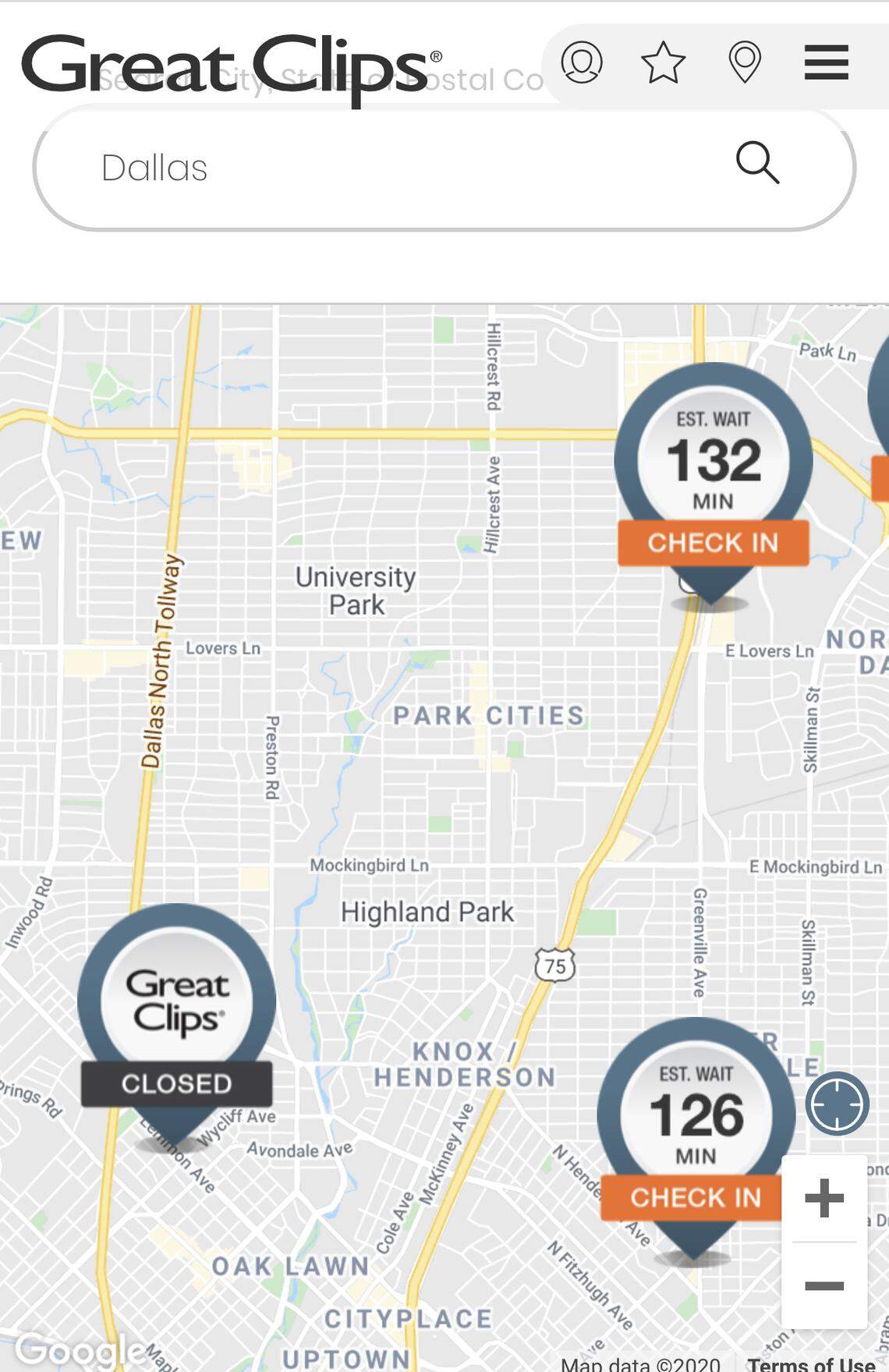The image size is (889, 1372).
Task: Zoom in on the map
Action: click(x=824, y=1198)
